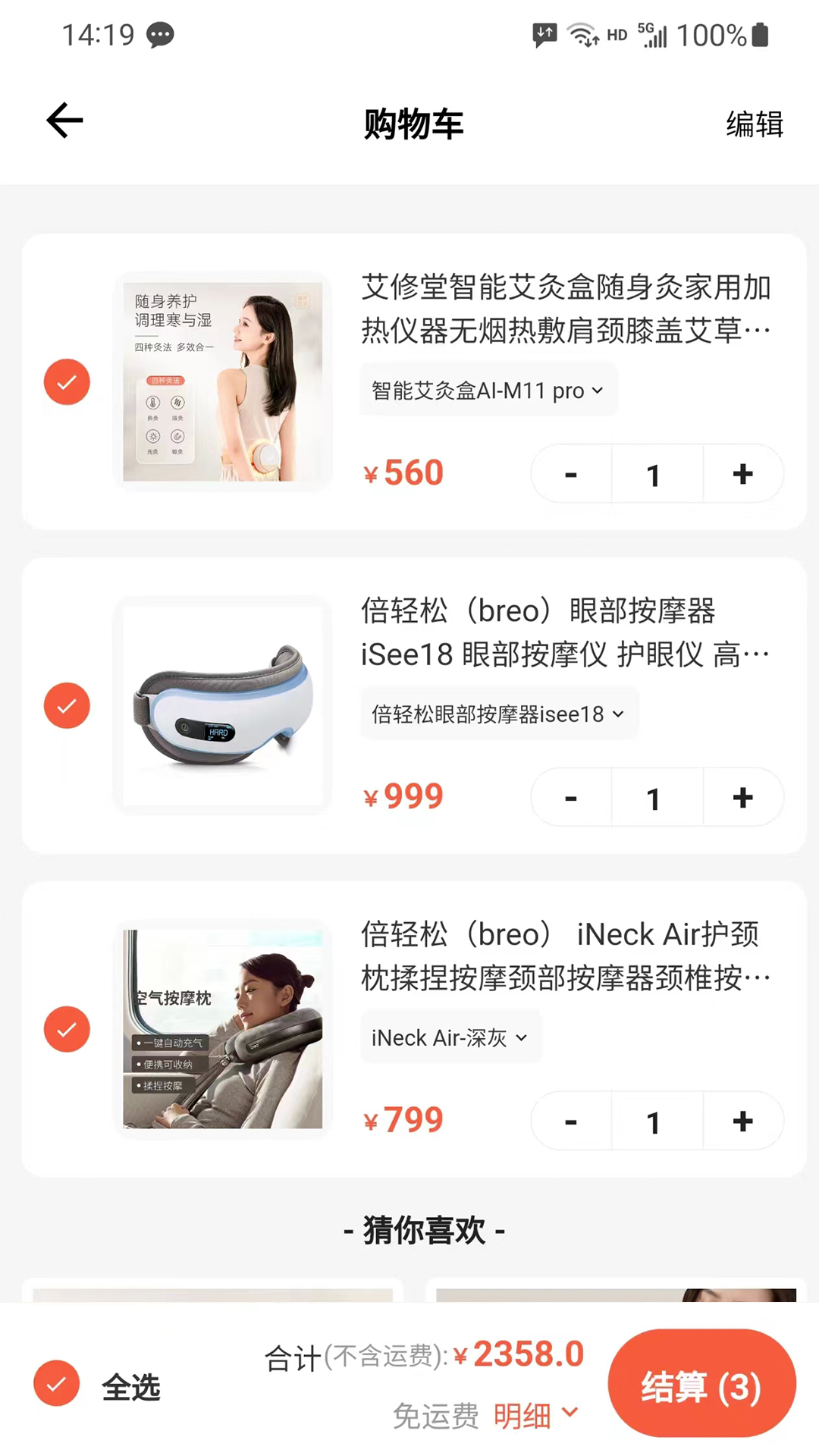
Task: Open the 艾修堂智能艾灸盒 product image
Action: click(x=222, y=381)
